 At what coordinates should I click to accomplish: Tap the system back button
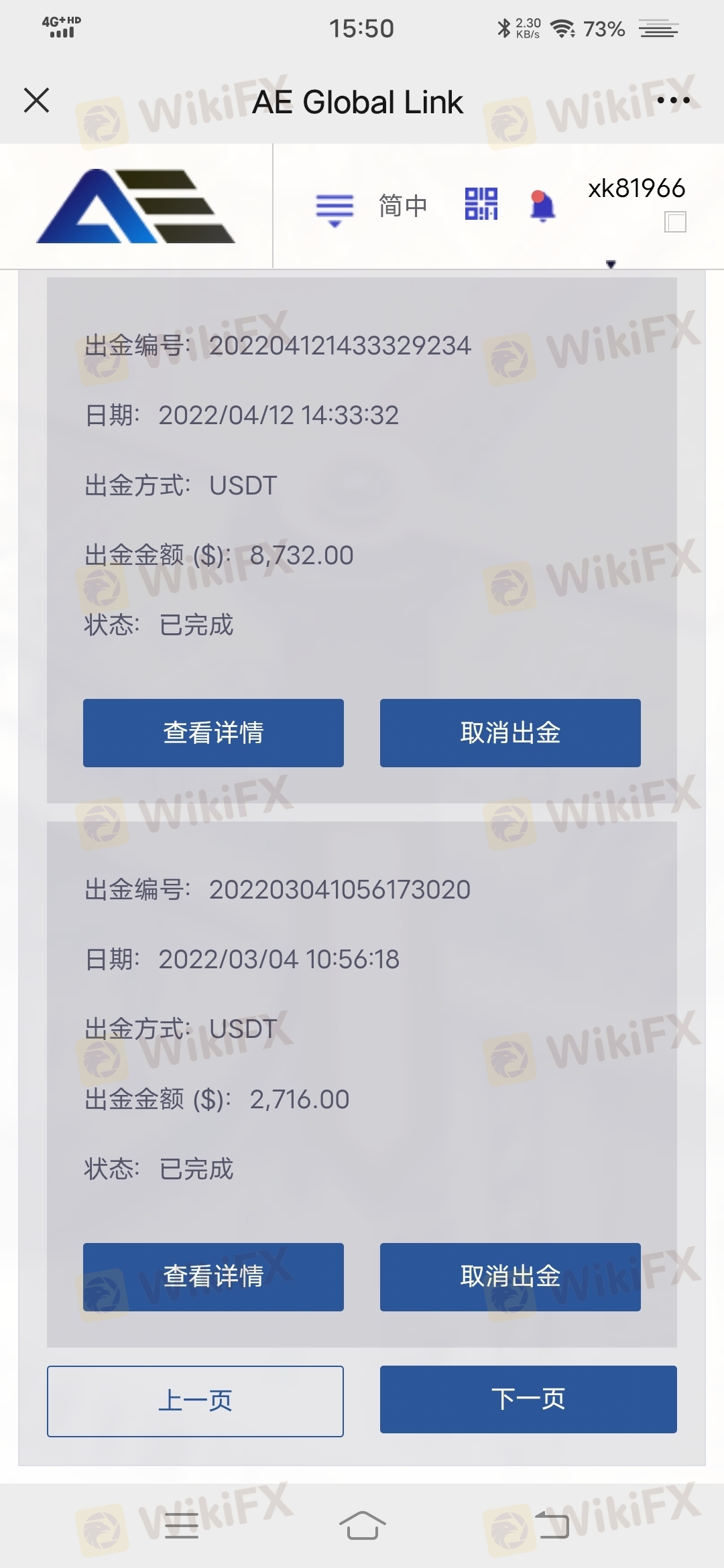point(552,1526)
